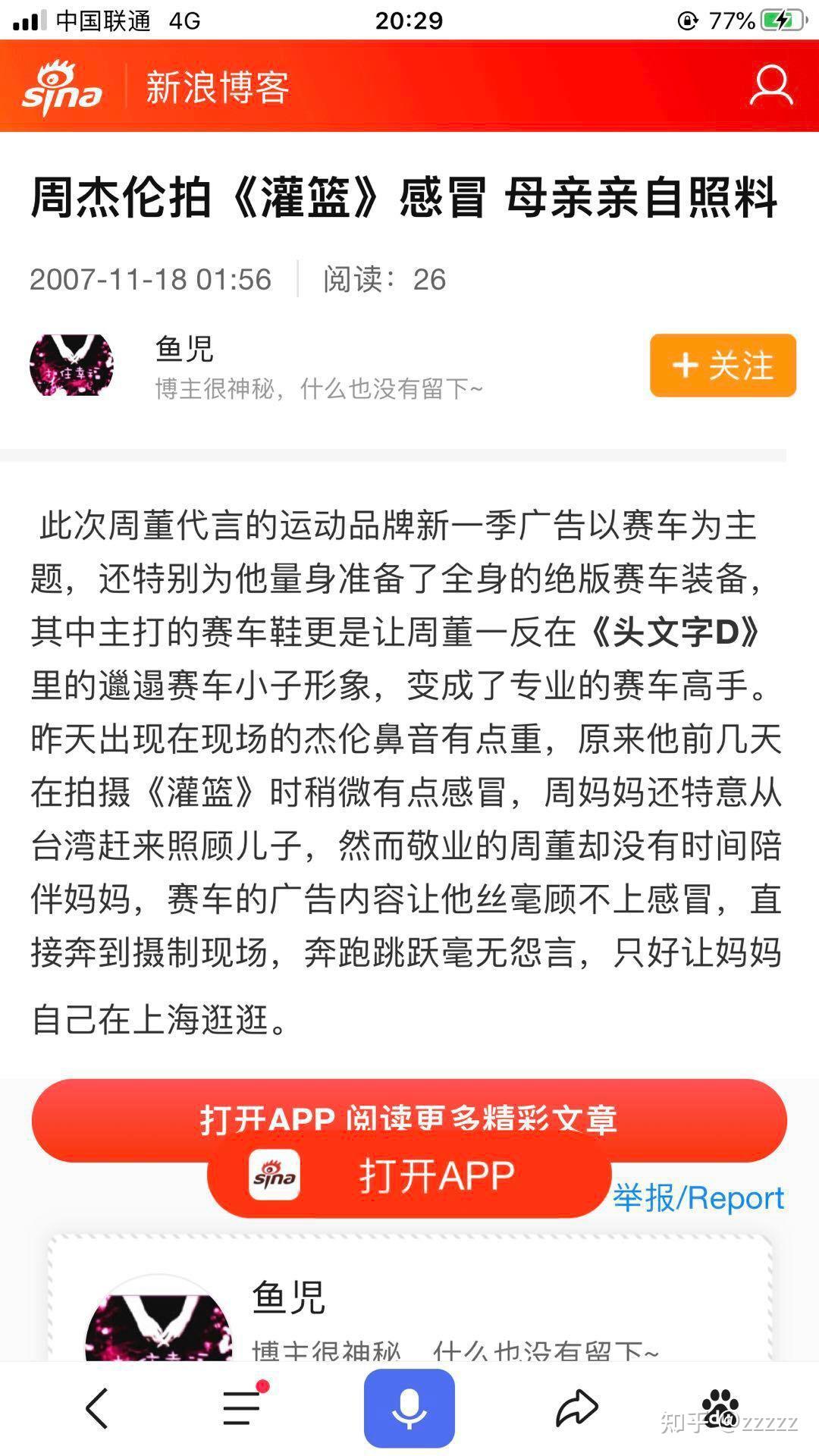Open the user profile icon
The height and width of the screenshot is (1456, 819).
(771, 86)
